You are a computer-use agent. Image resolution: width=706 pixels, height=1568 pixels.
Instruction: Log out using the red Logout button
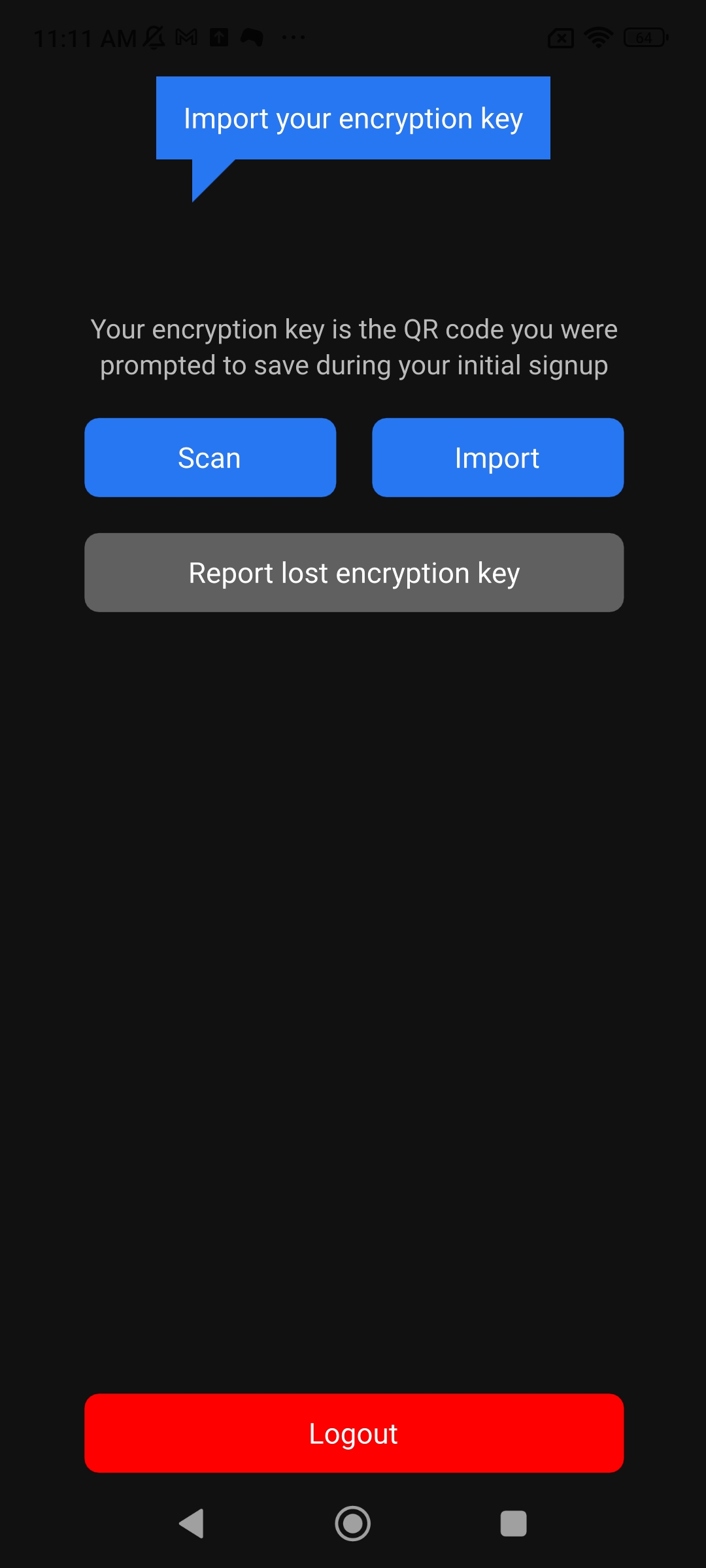click(x=354, y=1433)
